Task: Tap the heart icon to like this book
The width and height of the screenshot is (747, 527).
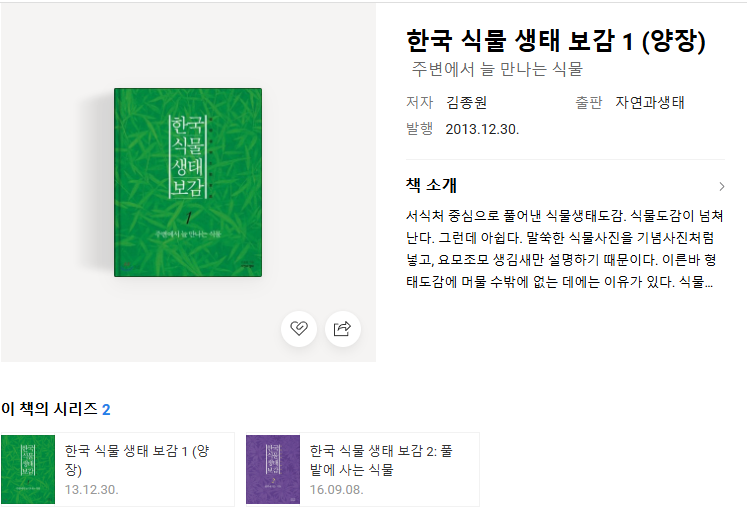Action: (299, 328)
